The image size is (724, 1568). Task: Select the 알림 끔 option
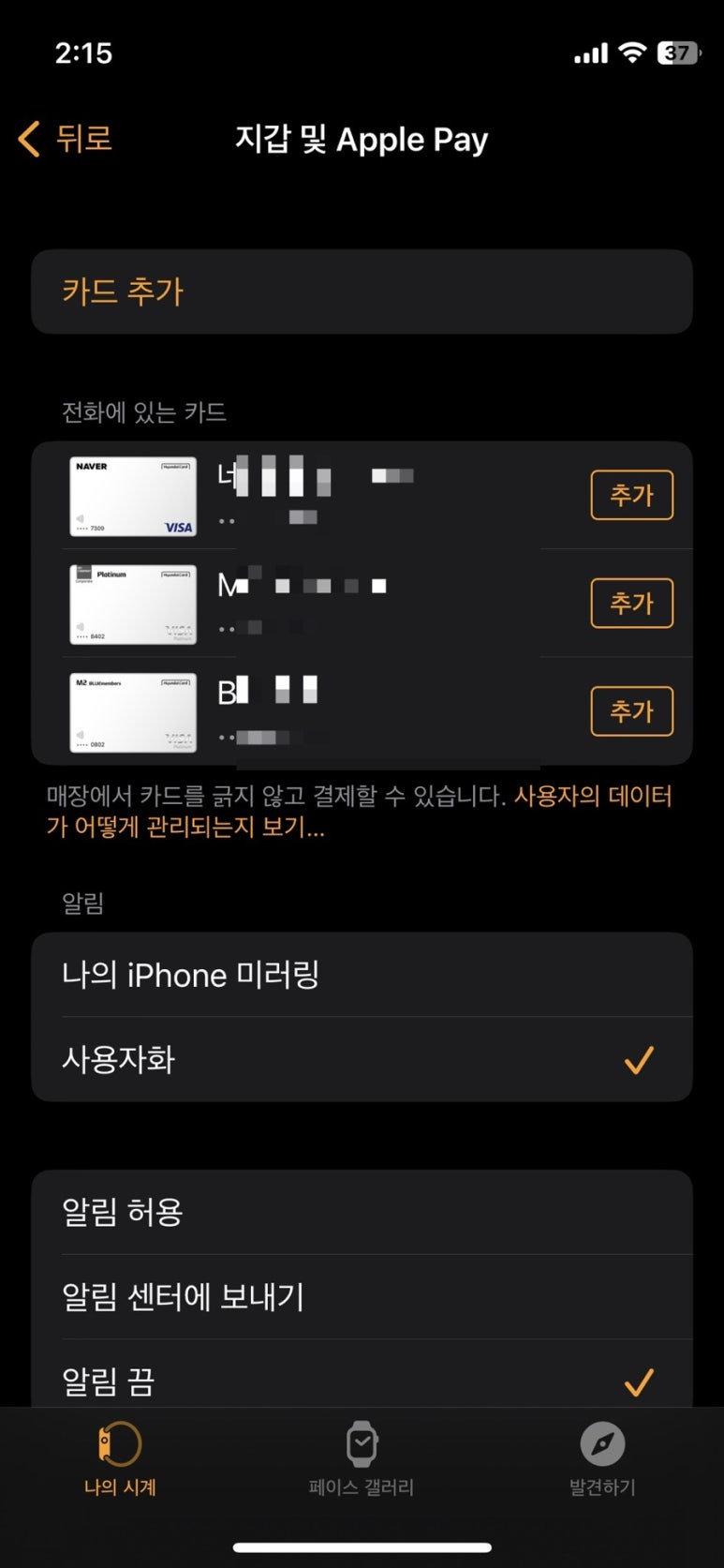[x=362, y=1378]
